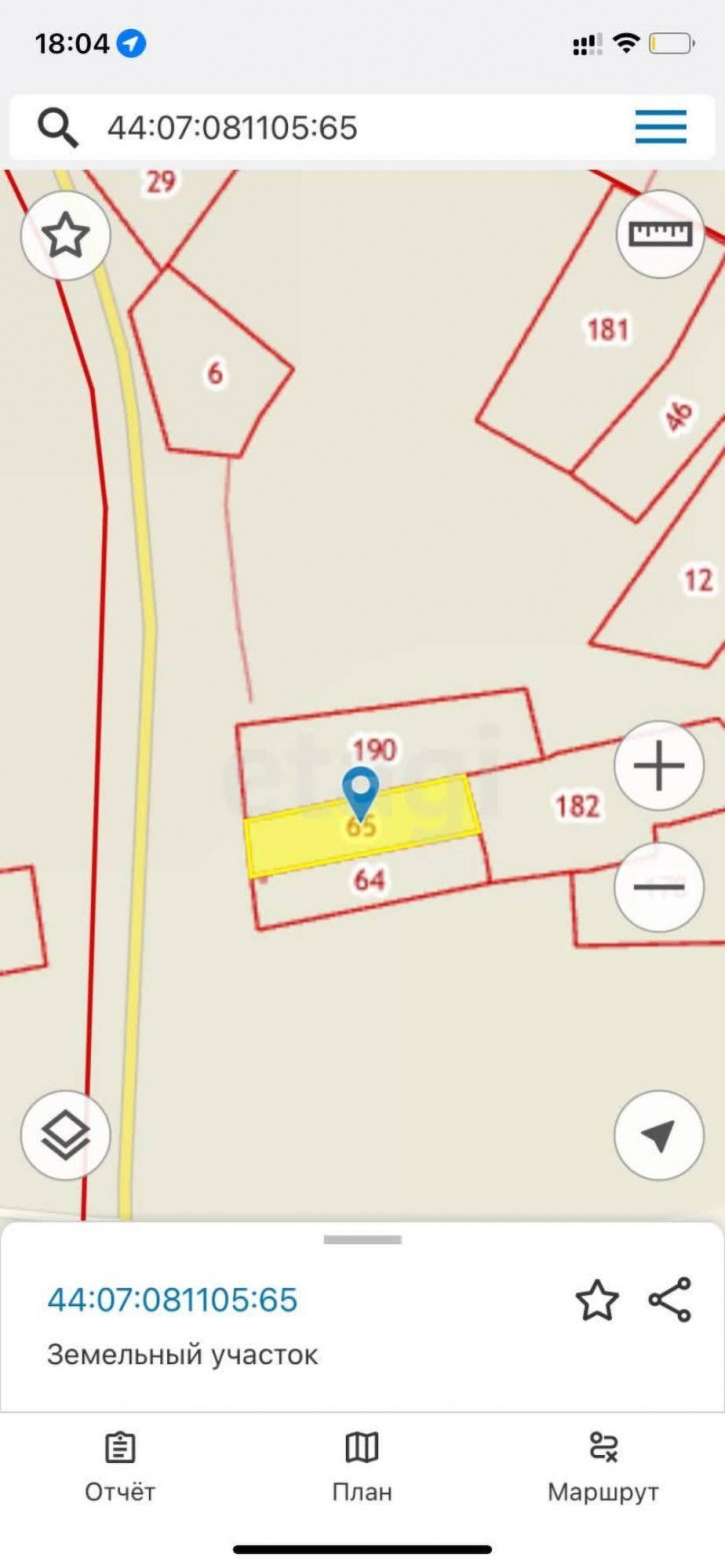The height and width of the screenshot is (1568, 725).
Task: Switch to the План tab
Action: [x=362, y=1467]
